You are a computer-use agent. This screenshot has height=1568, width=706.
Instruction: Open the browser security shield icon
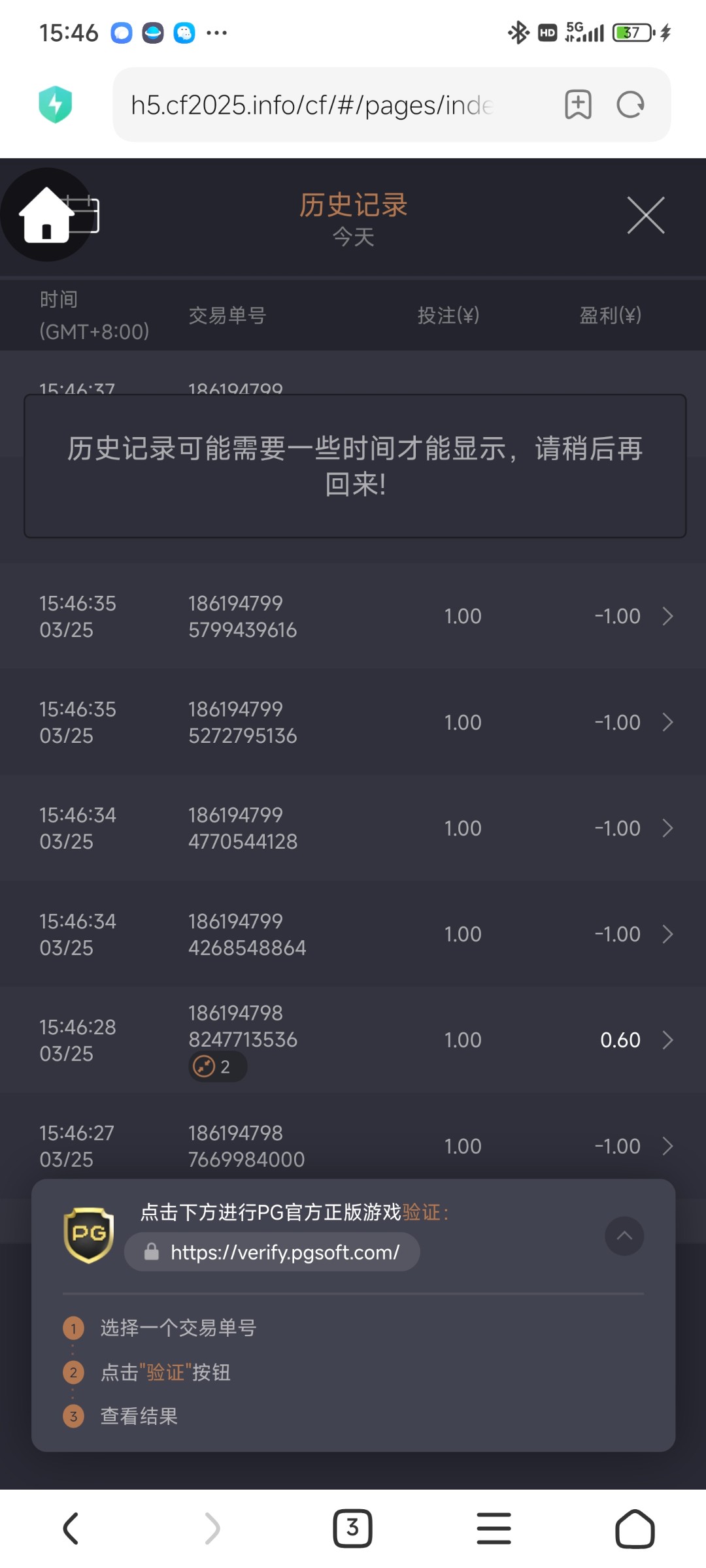coord(56,105)
